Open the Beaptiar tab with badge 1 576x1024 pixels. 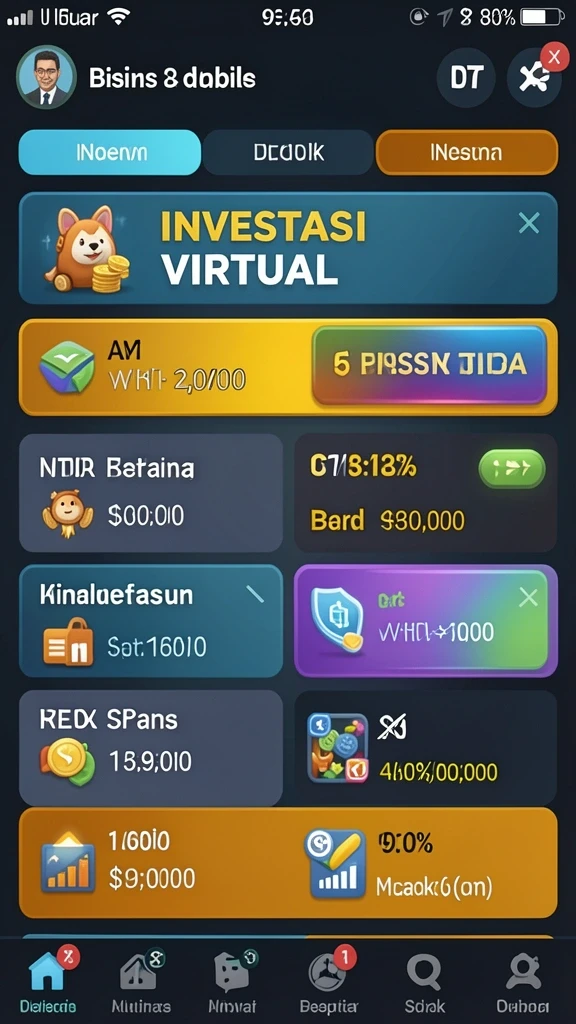328,981
